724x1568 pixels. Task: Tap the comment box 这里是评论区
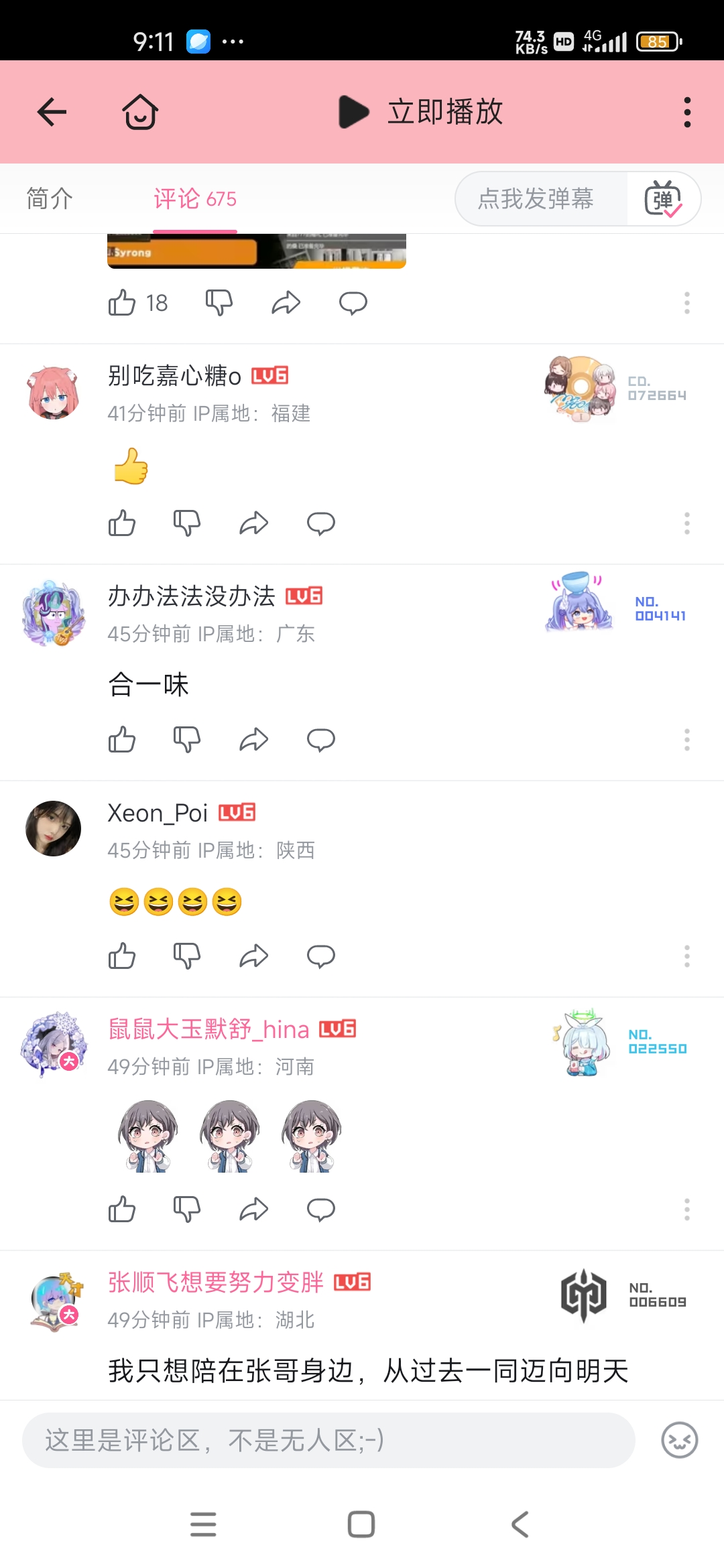(x=328, y=1440)
